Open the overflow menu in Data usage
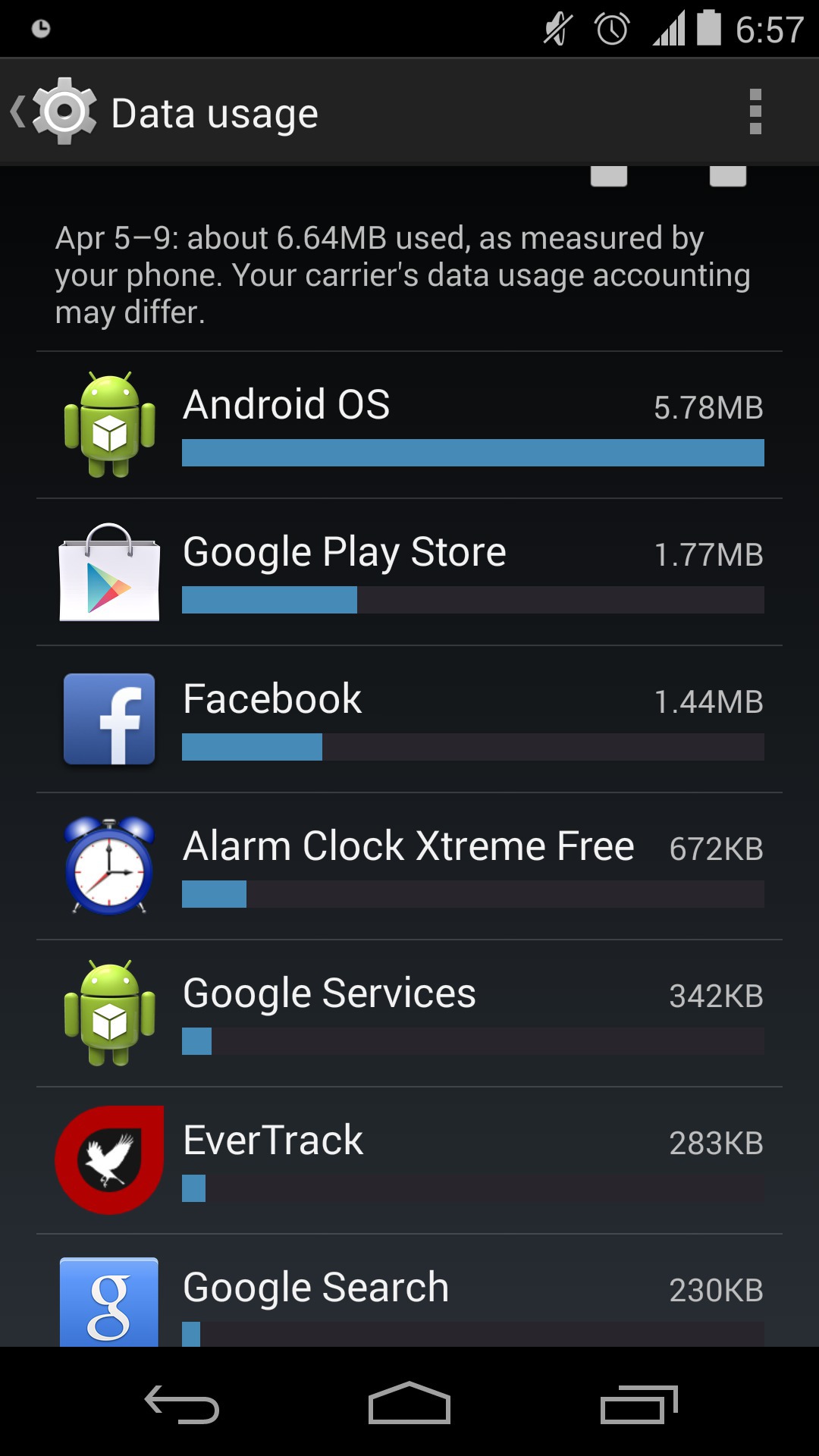 [755, 112]
